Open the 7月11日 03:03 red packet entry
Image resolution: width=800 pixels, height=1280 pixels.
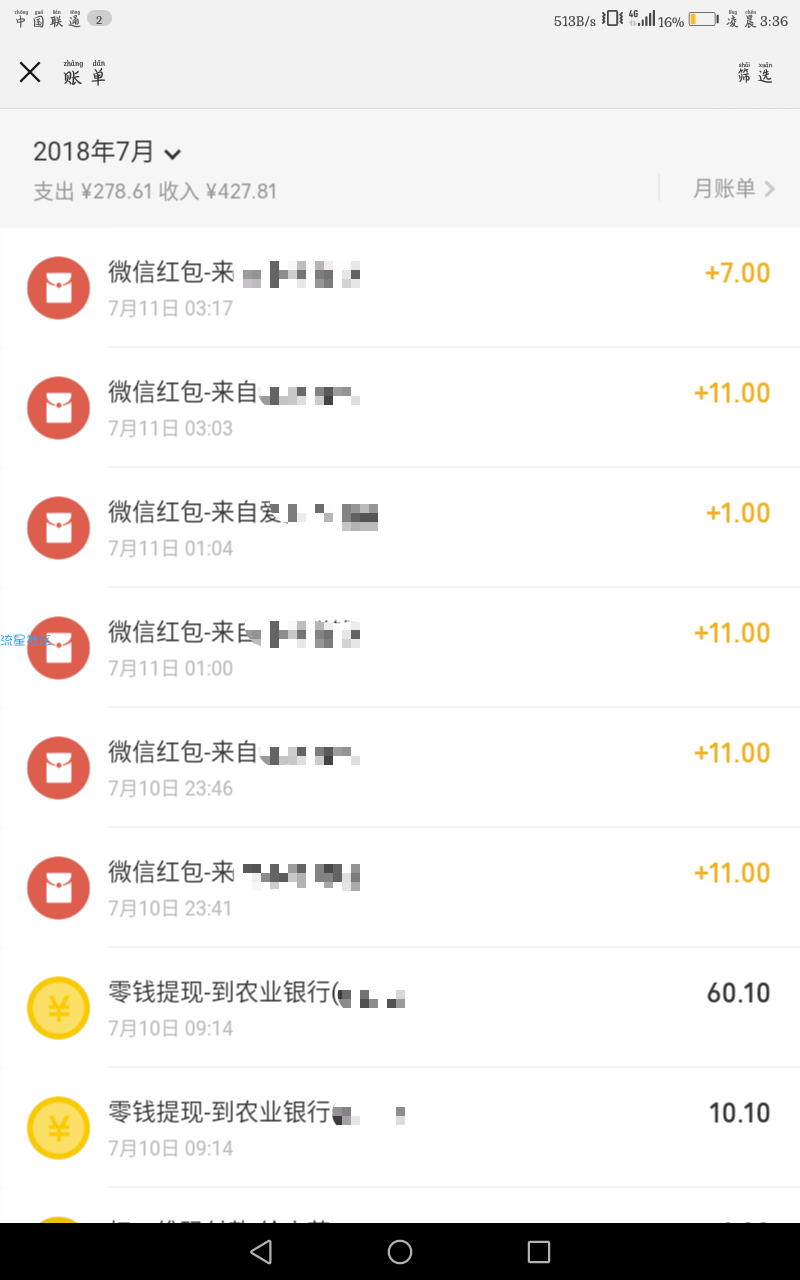[400, 408]
